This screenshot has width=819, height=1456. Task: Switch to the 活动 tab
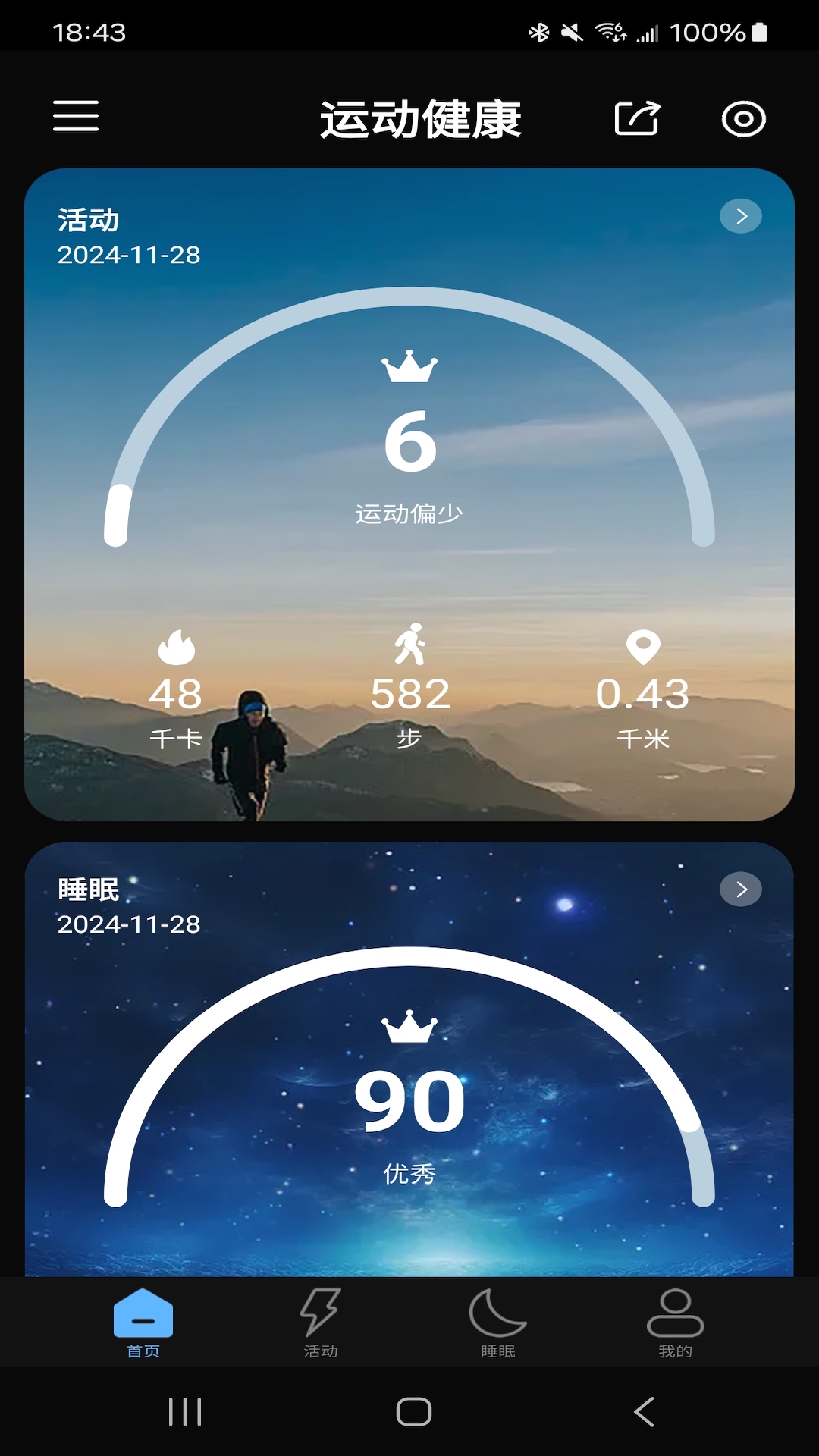coord(321,1327)
